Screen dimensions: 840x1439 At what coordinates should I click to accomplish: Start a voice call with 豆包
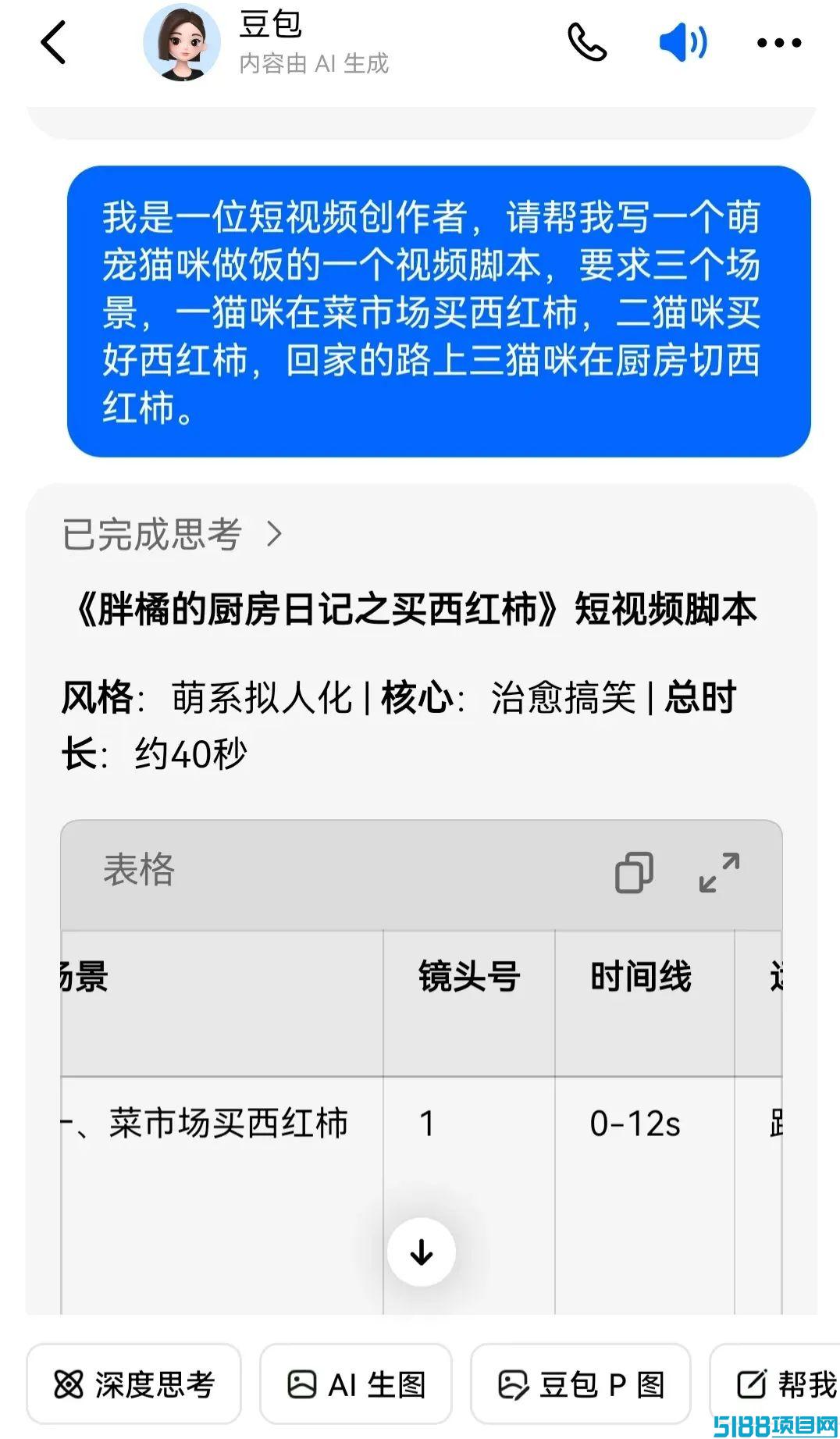pos(586,42)
